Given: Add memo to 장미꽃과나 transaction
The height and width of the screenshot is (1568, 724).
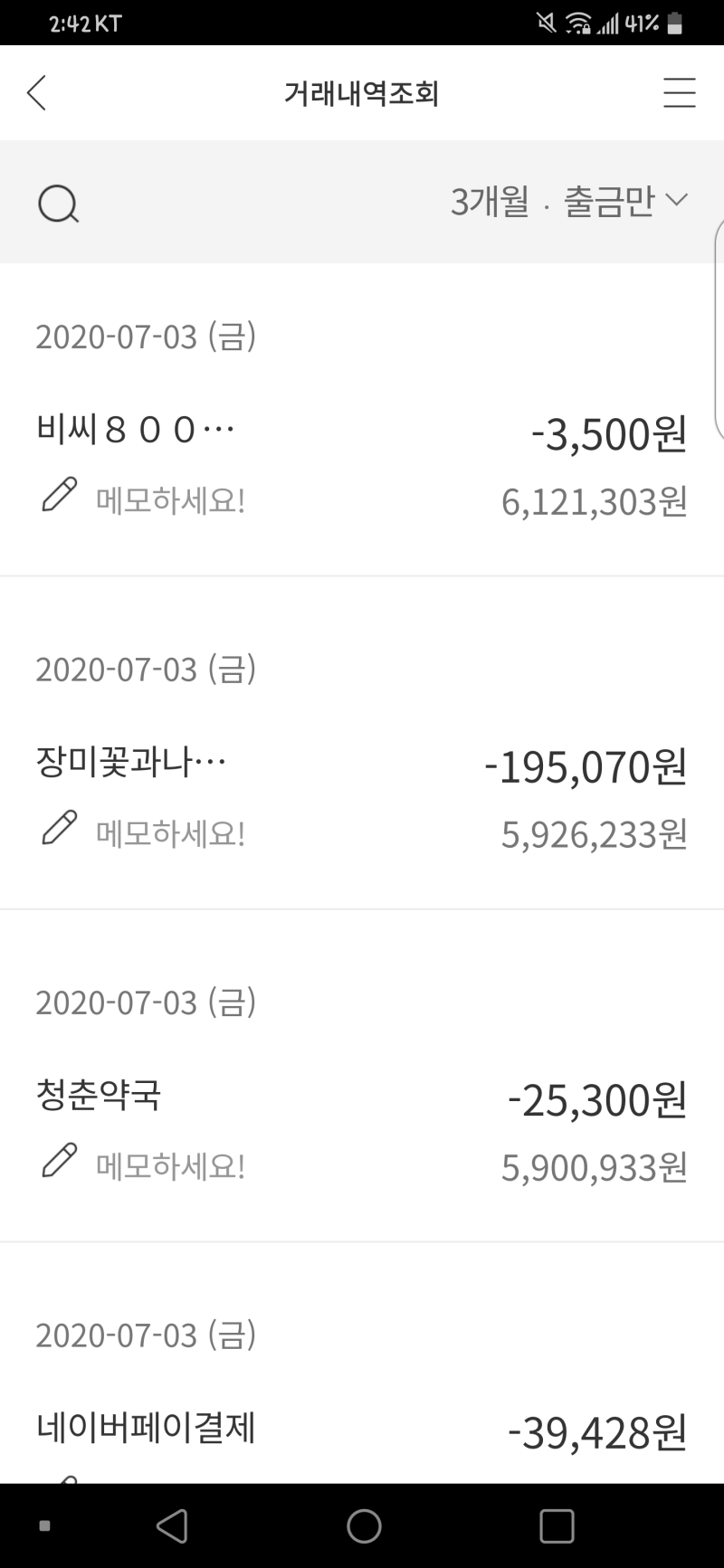Looking at the screenshot, I should point(144,832).
